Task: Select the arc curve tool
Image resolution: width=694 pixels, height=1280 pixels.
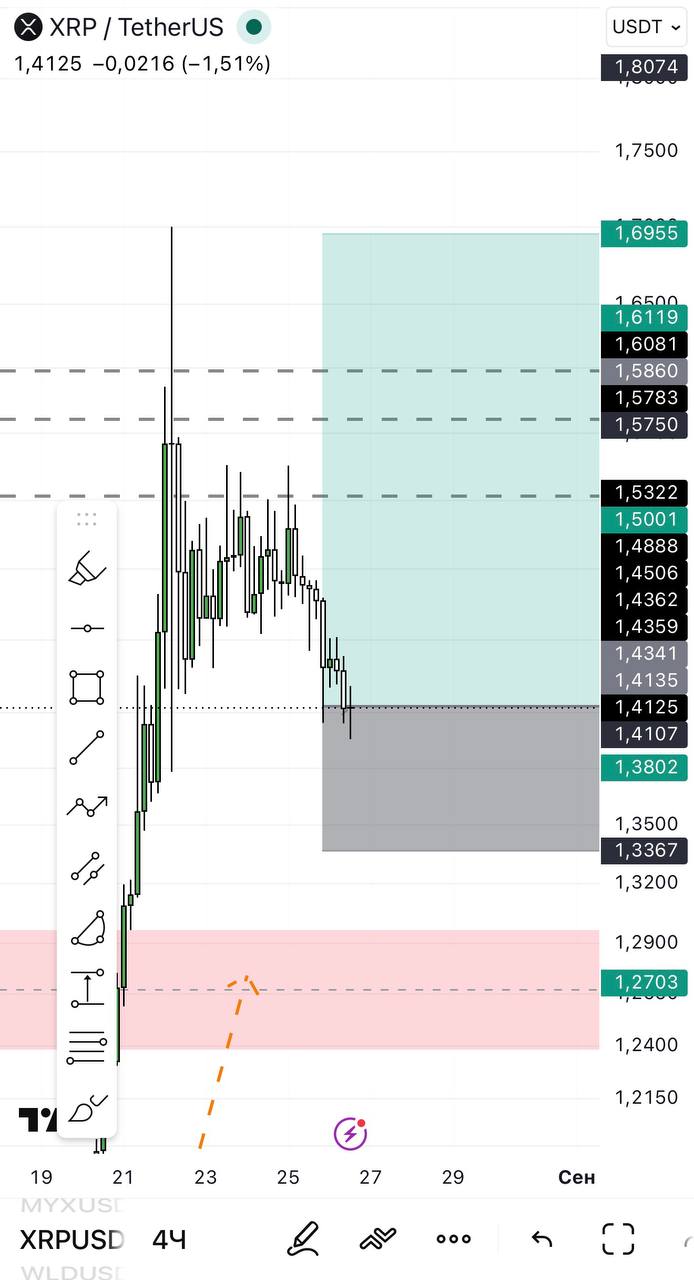Action: (x=87, y=928)
